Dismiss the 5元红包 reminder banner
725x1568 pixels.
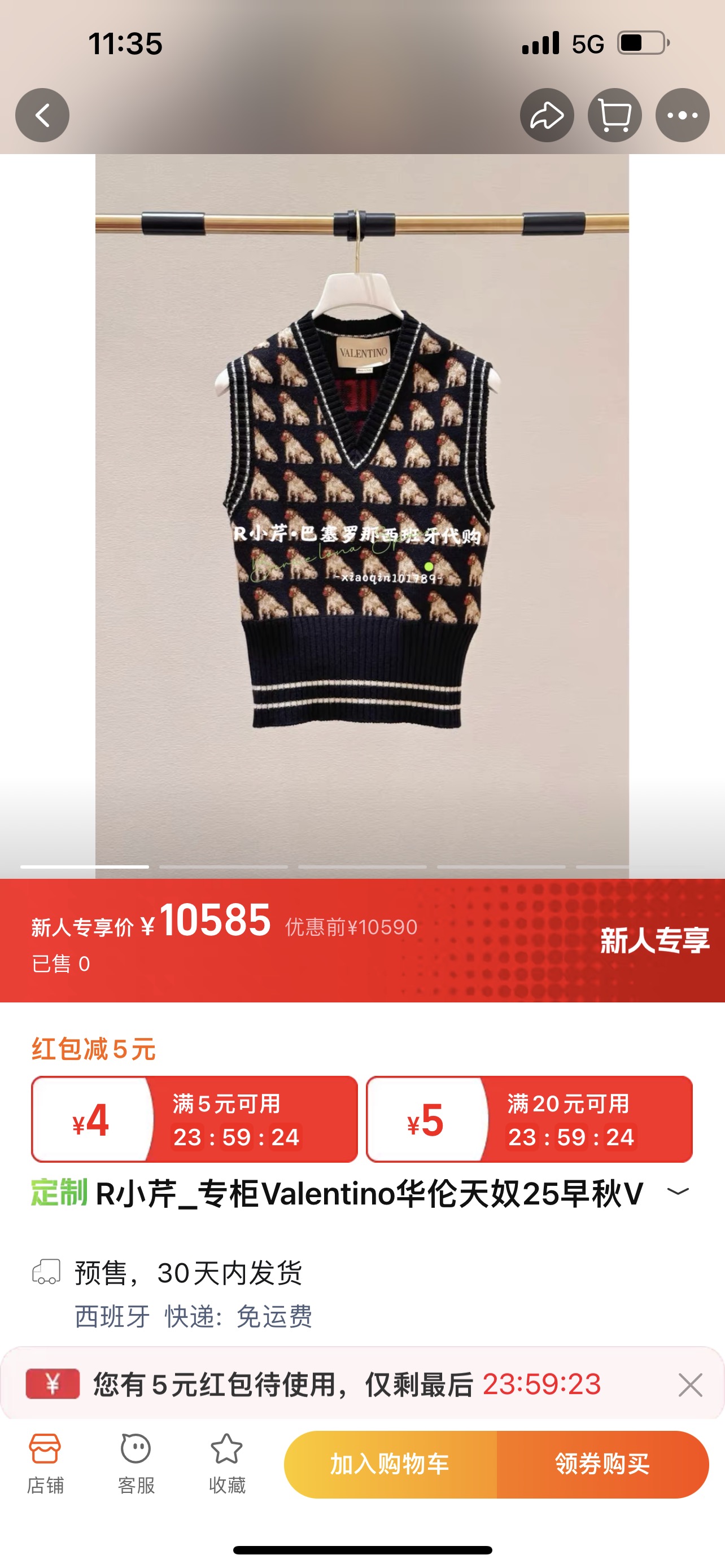coord(689,1385)
